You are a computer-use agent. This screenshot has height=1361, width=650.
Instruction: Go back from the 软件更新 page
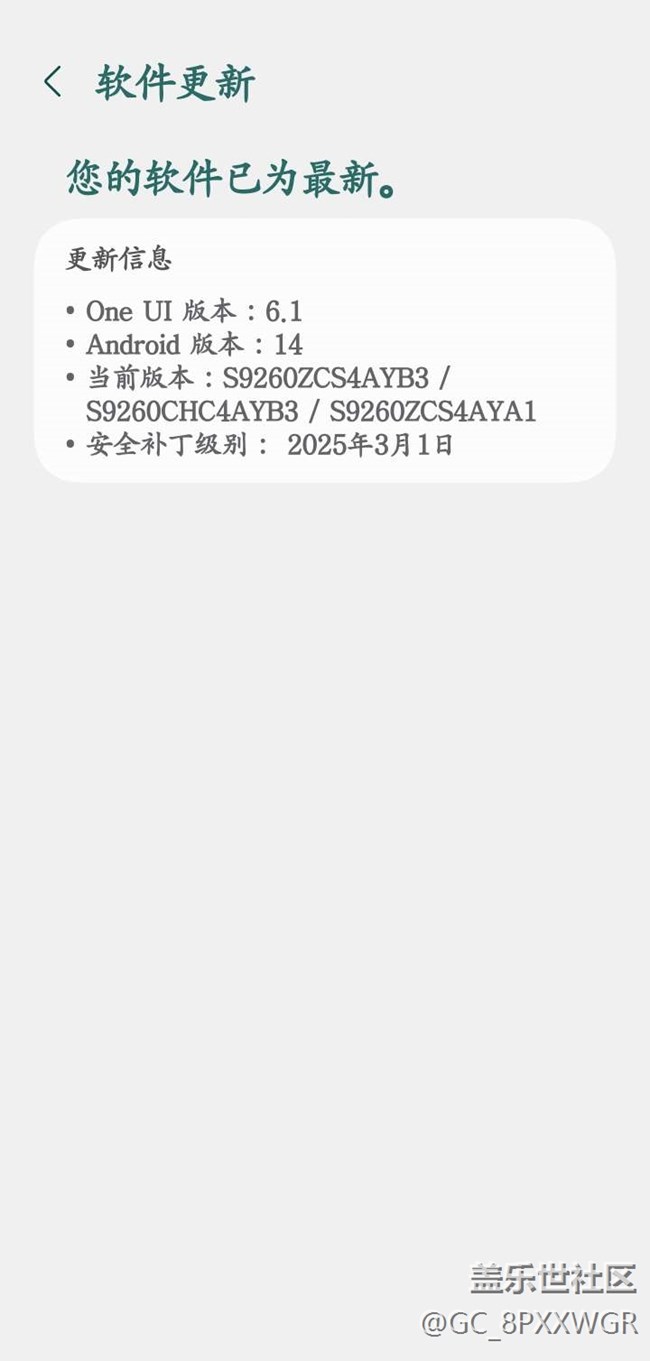(53, 82)
